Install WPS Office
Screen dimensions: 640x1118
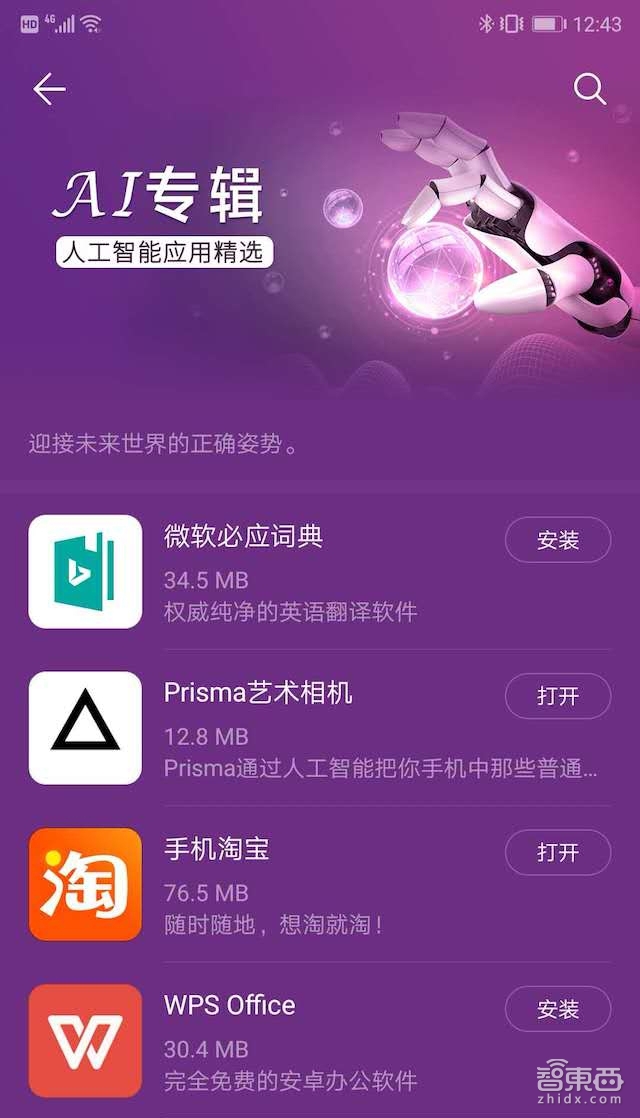point(557,1009)
